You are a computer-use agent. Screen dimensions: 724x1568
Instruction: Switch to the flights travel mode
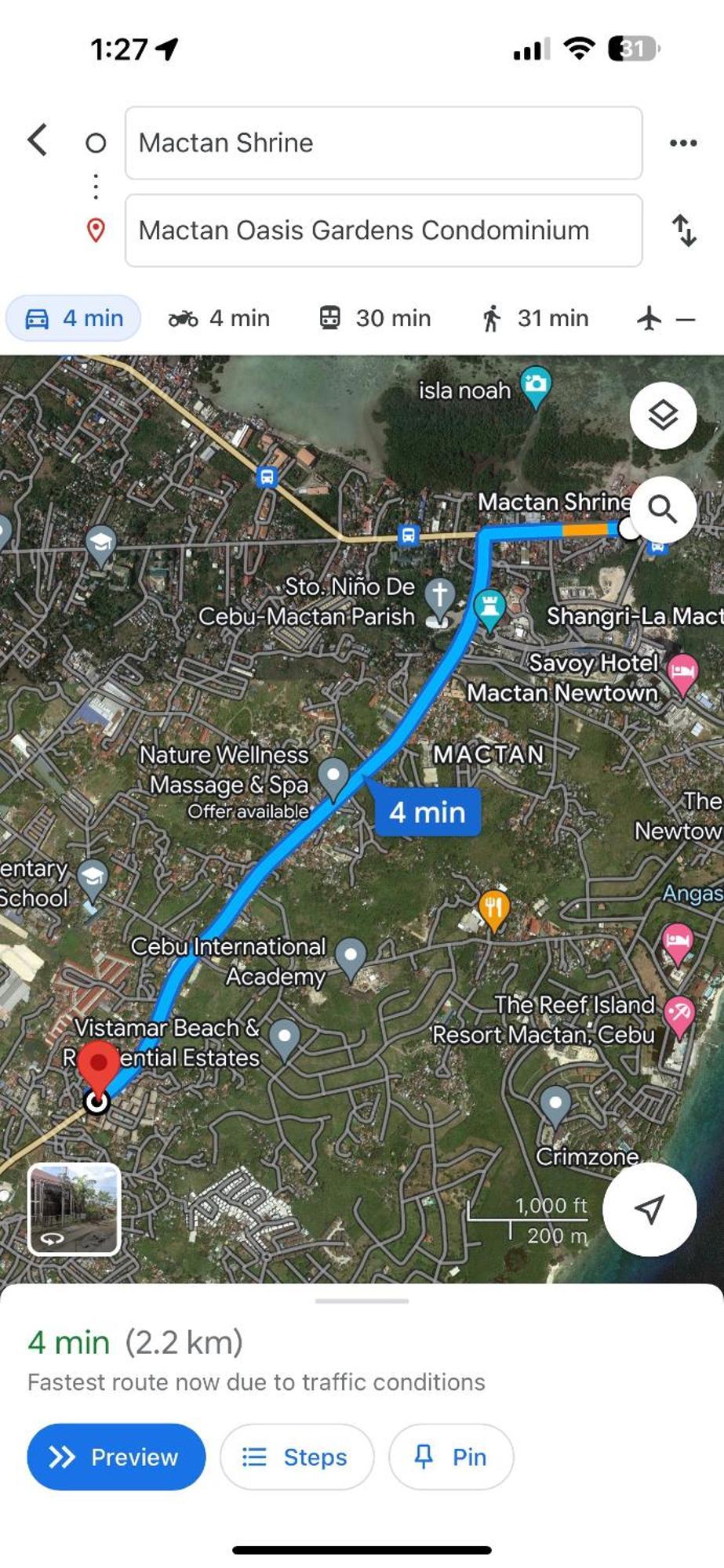665,319
